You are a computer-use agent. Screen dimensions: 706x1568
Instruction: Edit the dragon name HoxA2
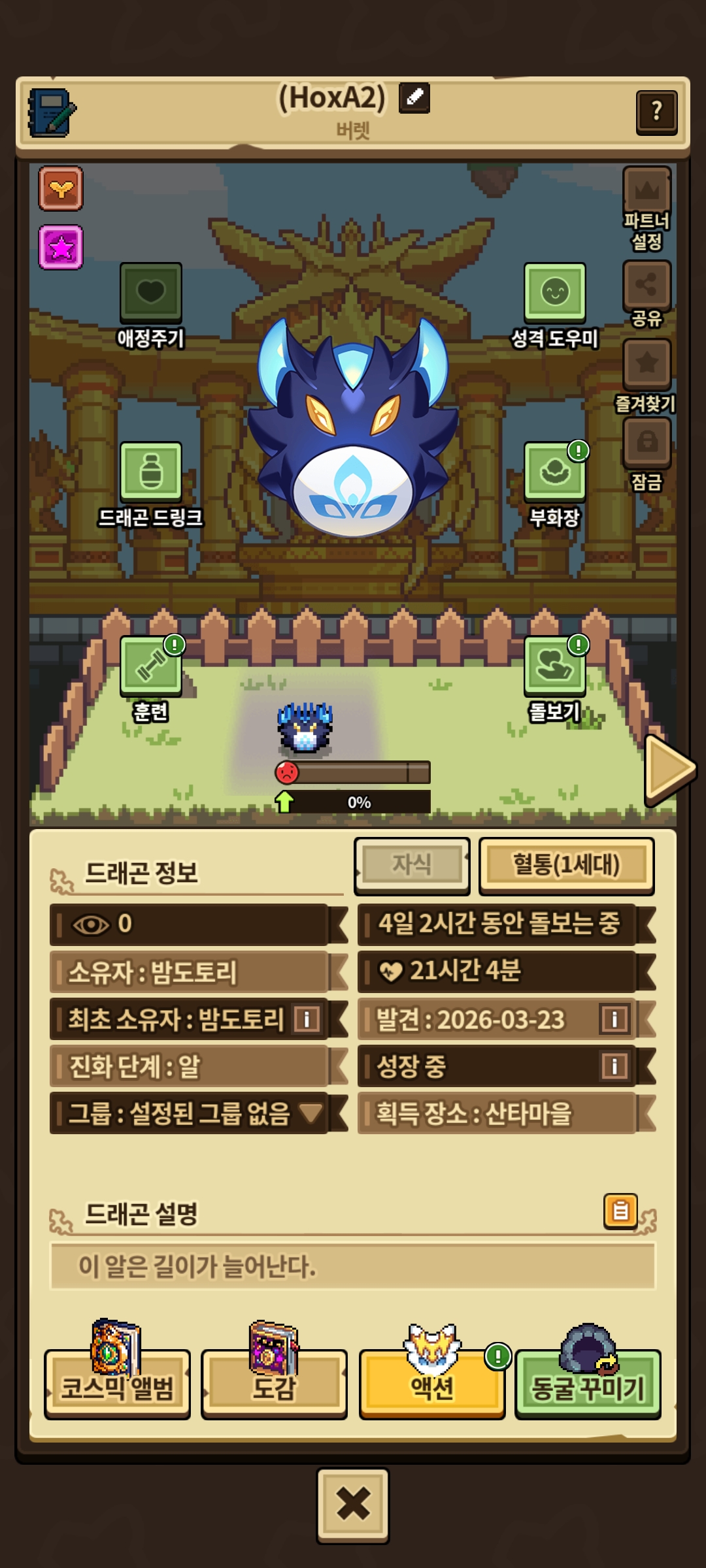click(414, 98)
